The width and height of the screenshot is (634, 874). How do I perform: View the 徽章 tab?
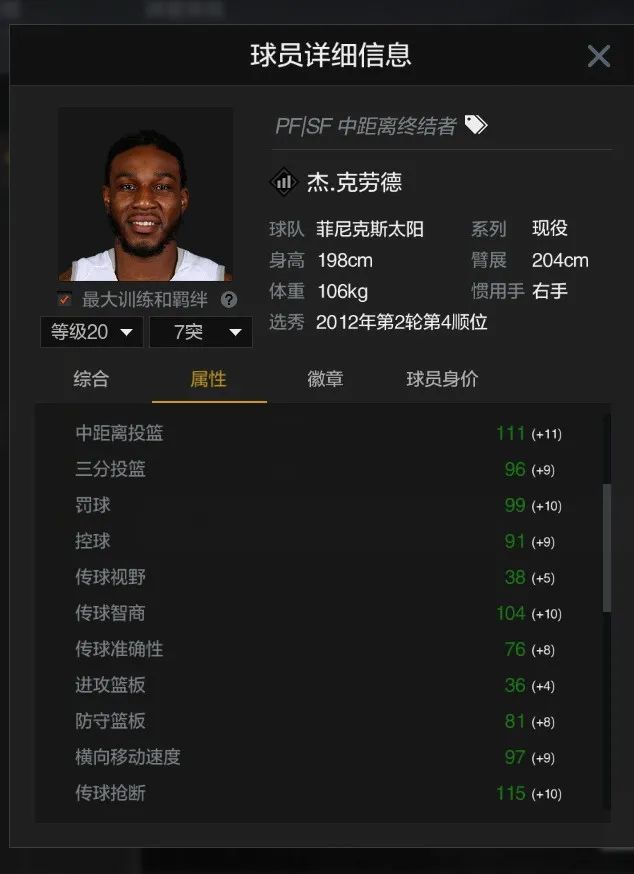click(325, 379)
